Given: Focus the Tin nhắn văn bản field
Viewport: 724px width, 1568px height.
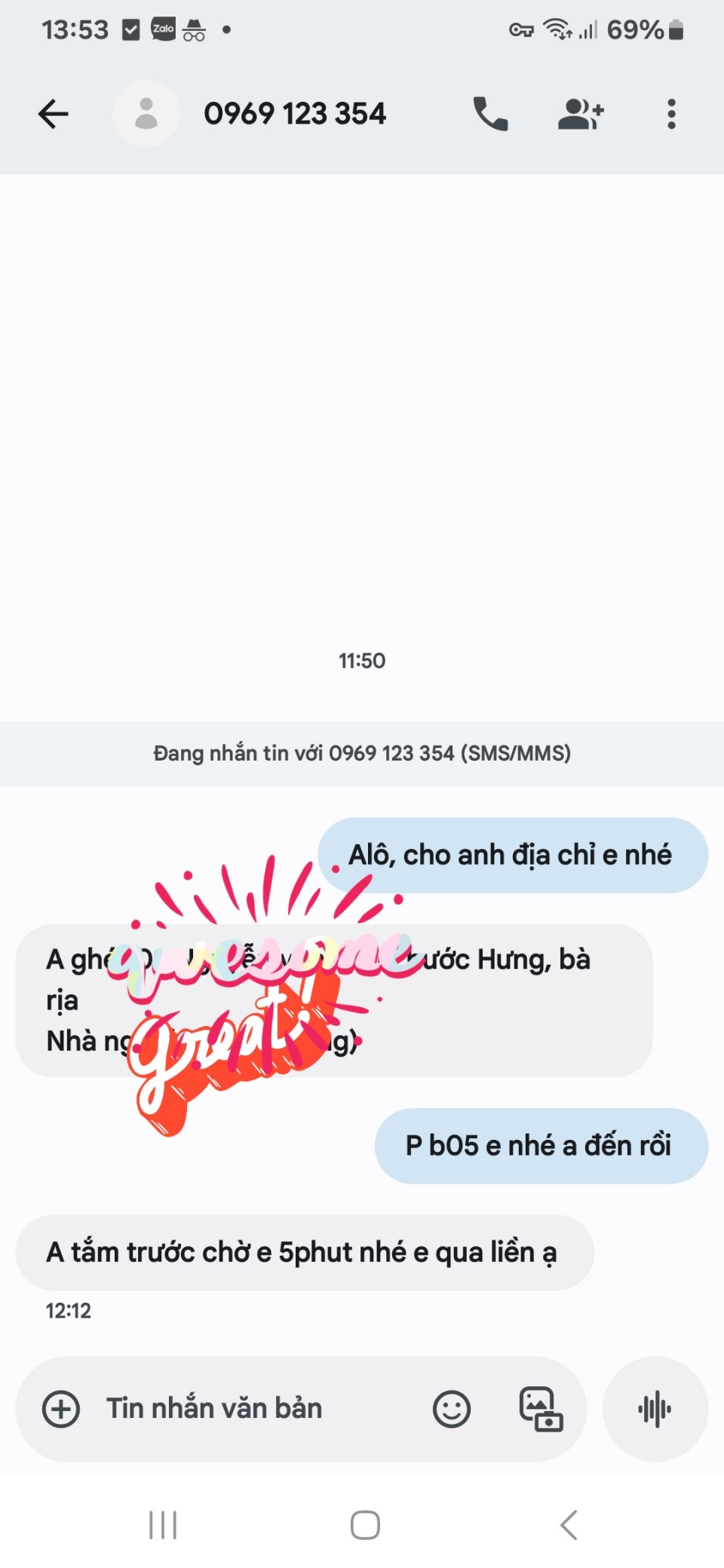Looking at the screenshot, I should (x=249, y=1409).
